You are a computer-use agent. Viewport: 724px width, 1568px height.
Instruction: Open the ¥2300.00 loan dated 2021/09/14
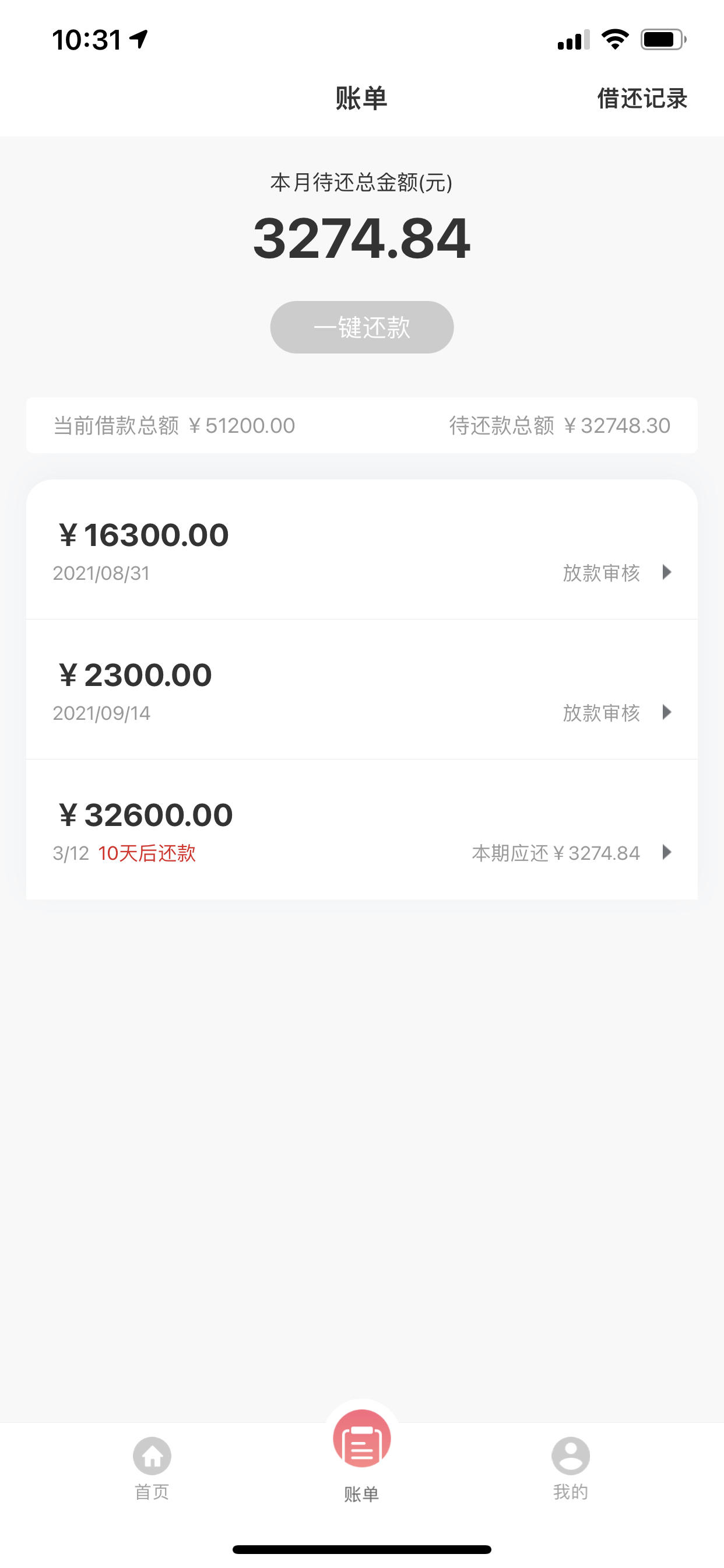(x=362, y=689)
